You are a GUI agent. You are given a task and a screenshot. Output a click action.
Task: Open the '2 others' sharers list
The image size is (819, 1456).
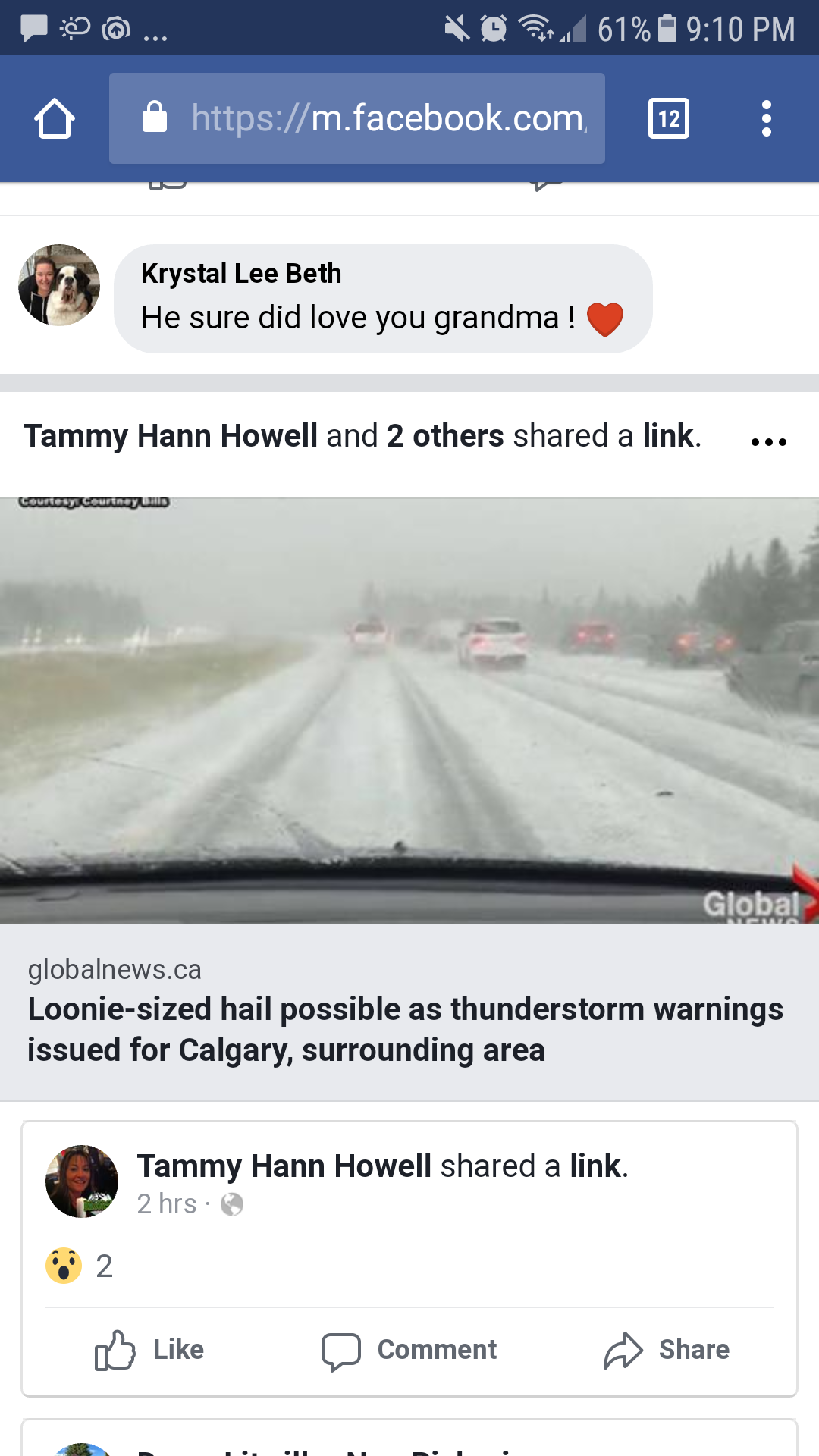445,436
